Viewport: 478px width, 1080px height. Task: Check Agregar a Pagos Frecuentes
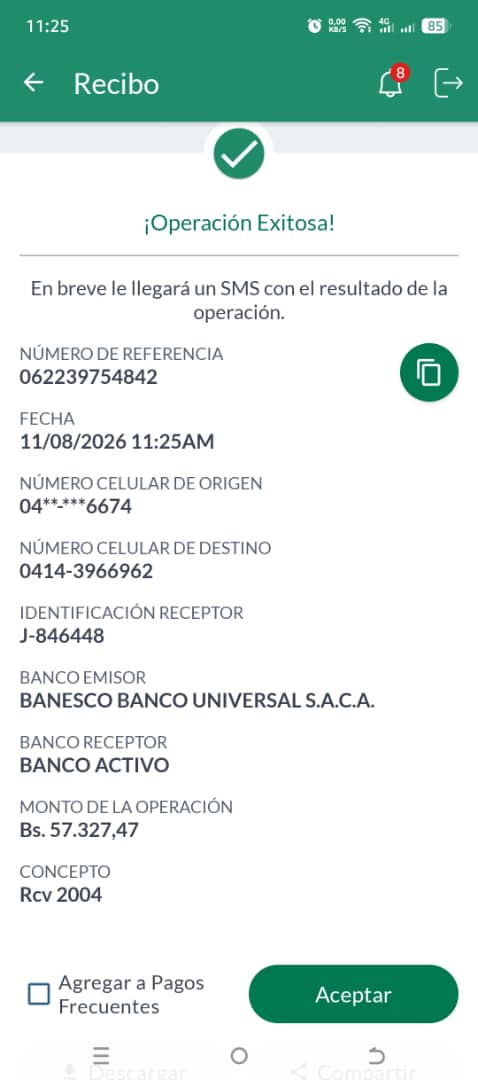tap(39, 994)
